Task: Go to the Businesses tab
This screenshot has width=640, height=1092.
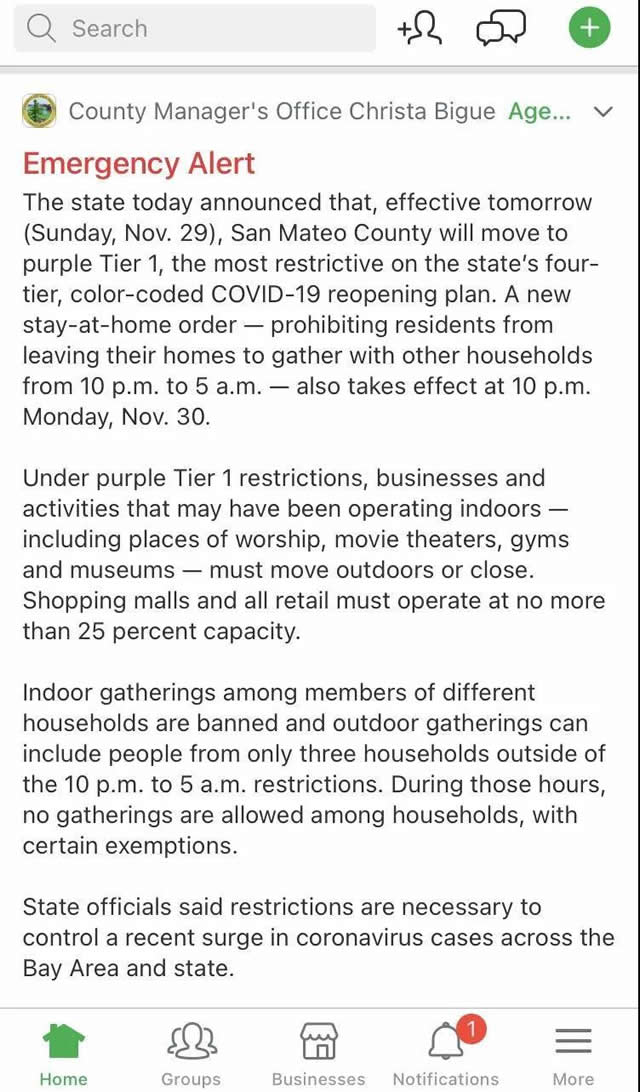Action: [x=318, y=1054]
